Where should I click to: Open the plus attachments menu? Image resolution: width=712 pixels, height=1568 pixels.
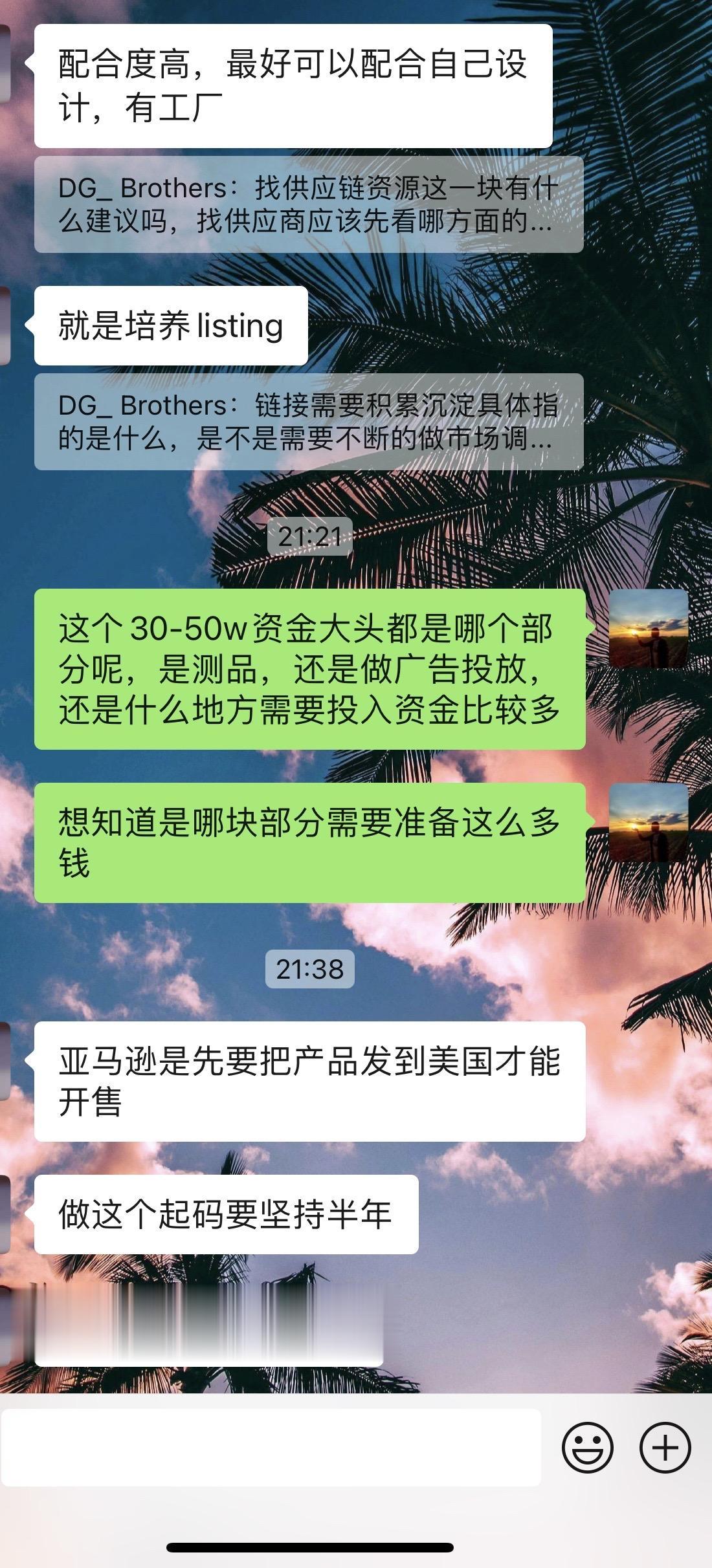coord(665,1447)
